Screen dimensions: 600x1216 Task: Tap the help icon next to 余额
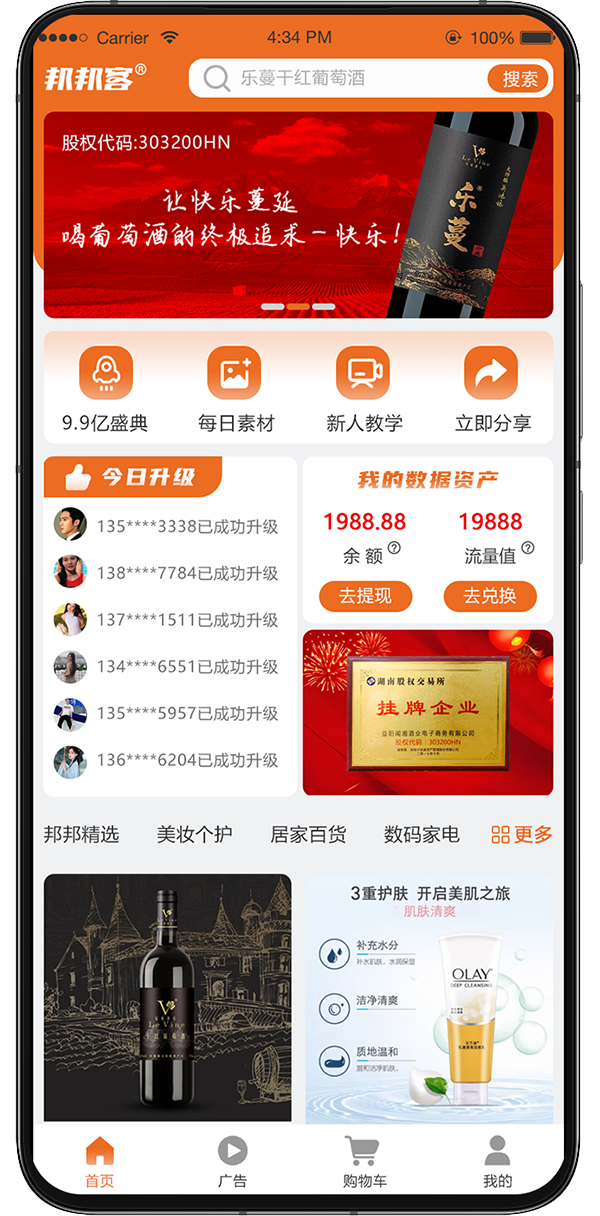click(394, 548)
